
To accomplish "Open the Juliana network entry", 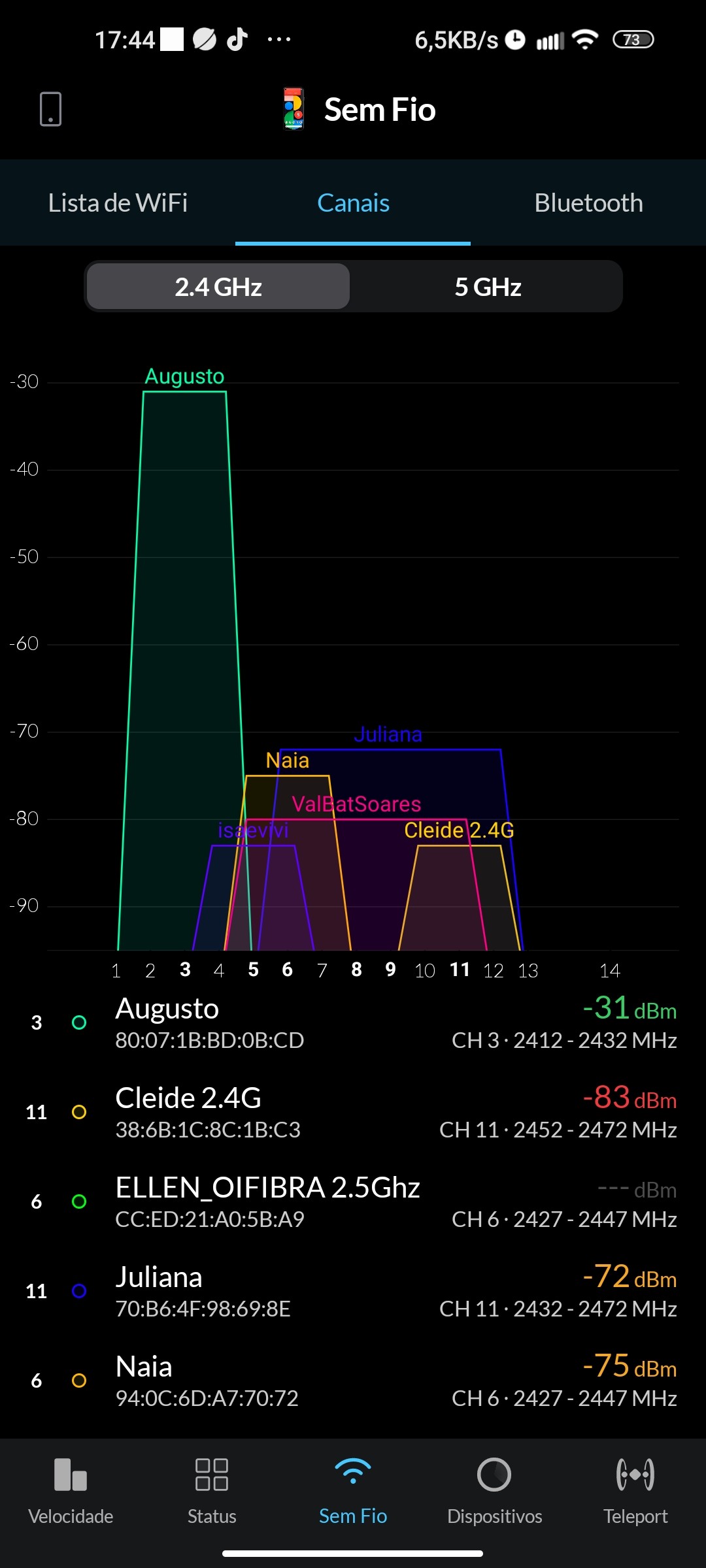I will tap(353, 1291).
